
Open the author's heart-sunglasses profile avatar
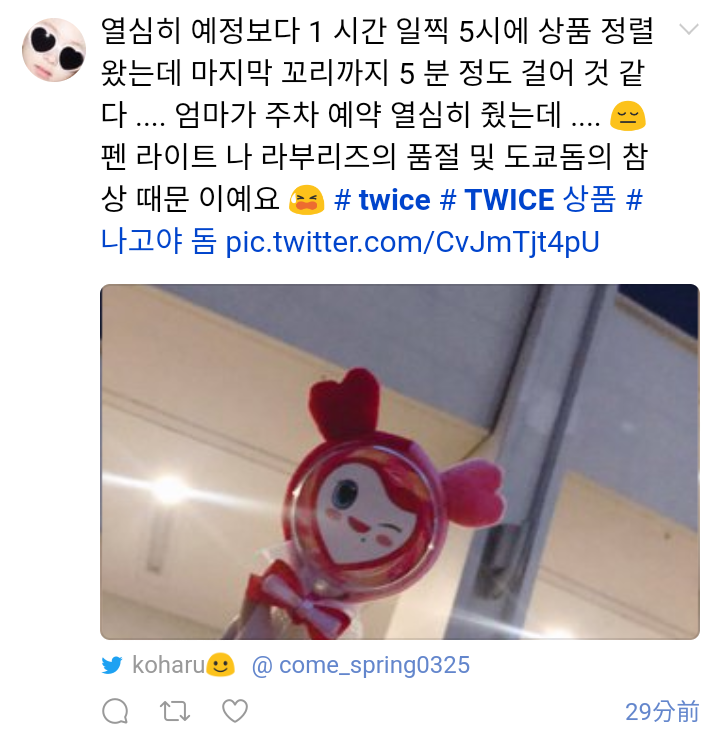(53, 50)
